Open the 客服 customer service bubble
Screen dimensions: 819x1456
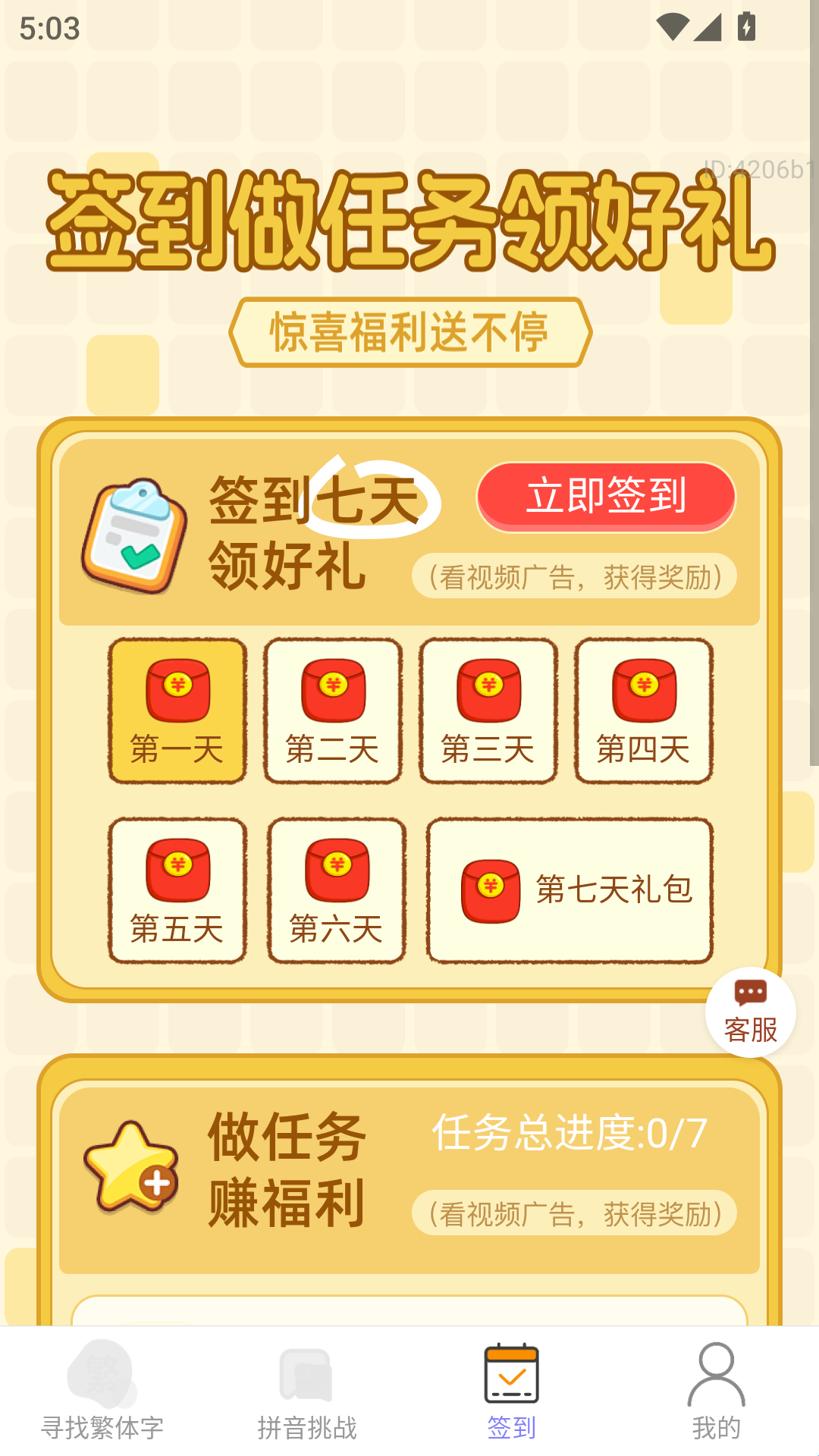[750, 1012]
